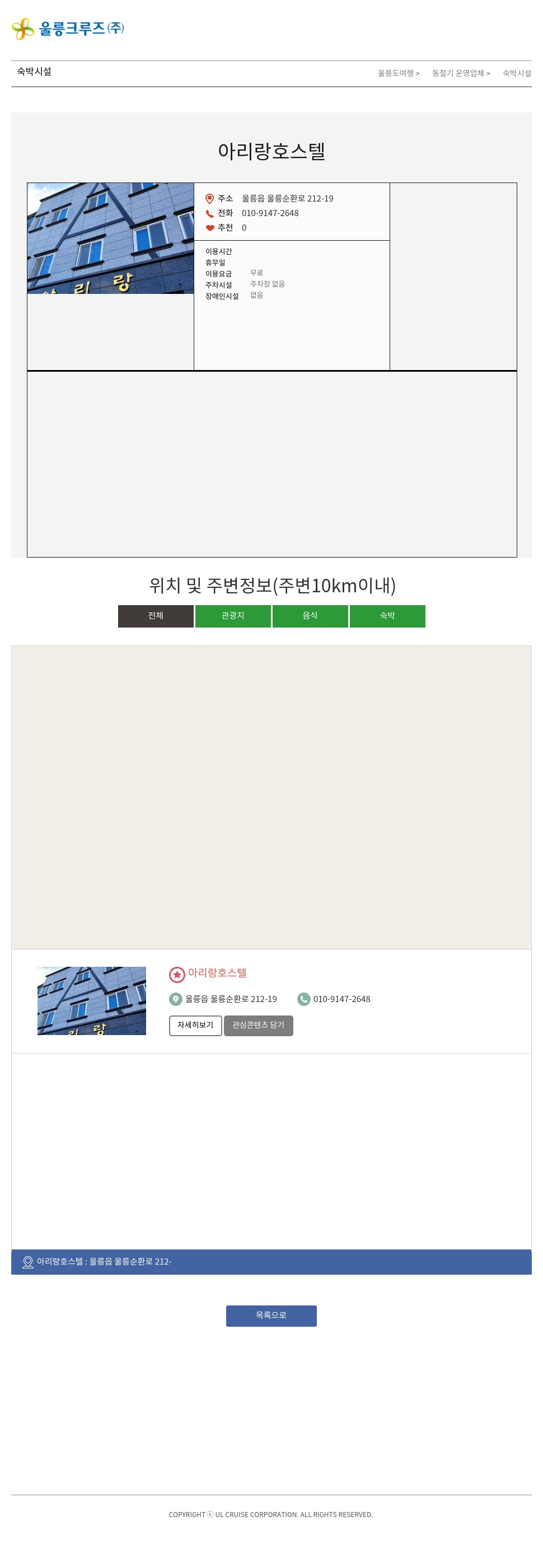The height and width of the screenshot is (1568, 543).
Task: Tap the 자세히보기 button
Action: 195,1025
